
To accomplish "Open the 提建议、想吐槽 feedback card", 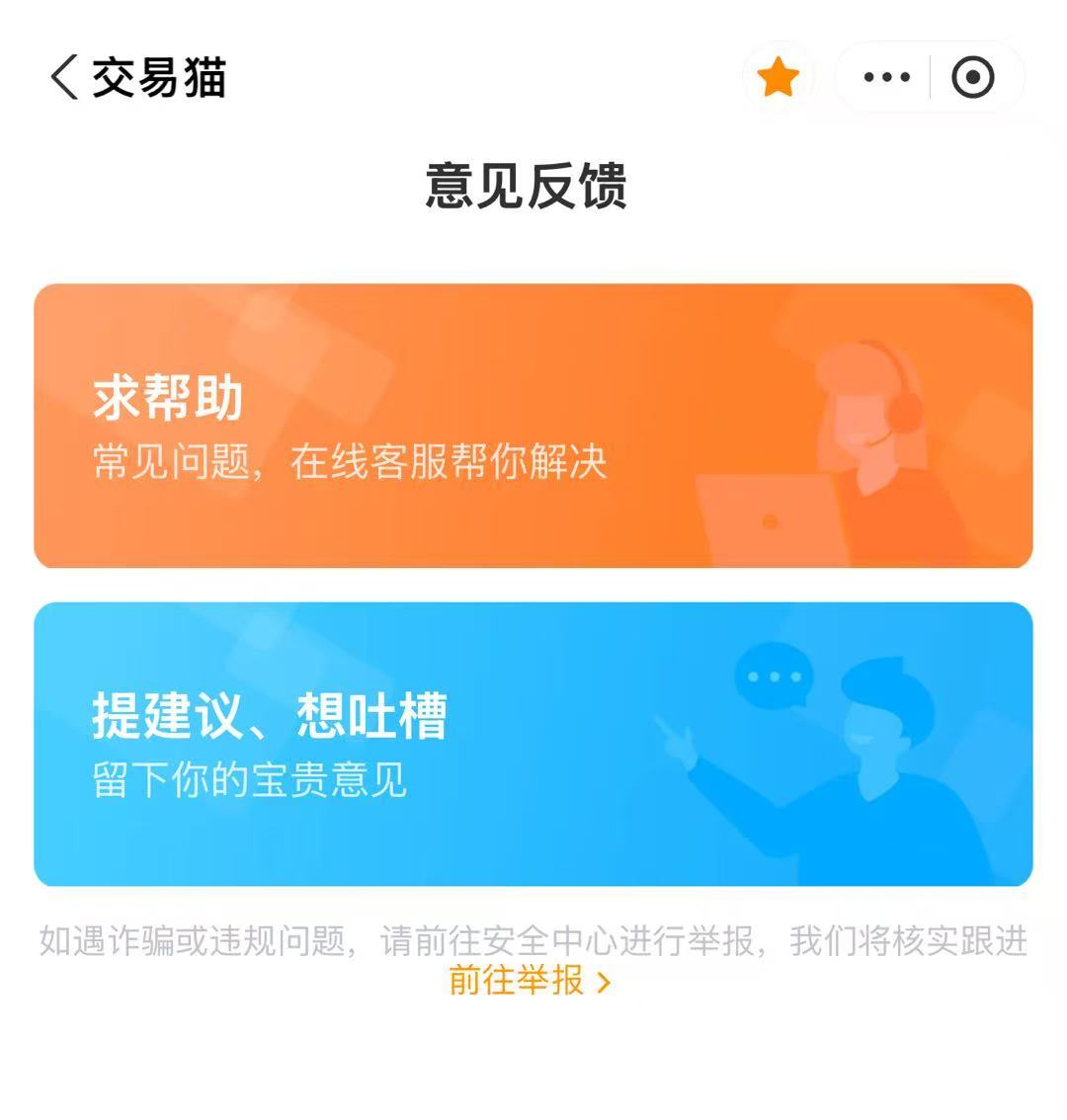I will (533, 745).
